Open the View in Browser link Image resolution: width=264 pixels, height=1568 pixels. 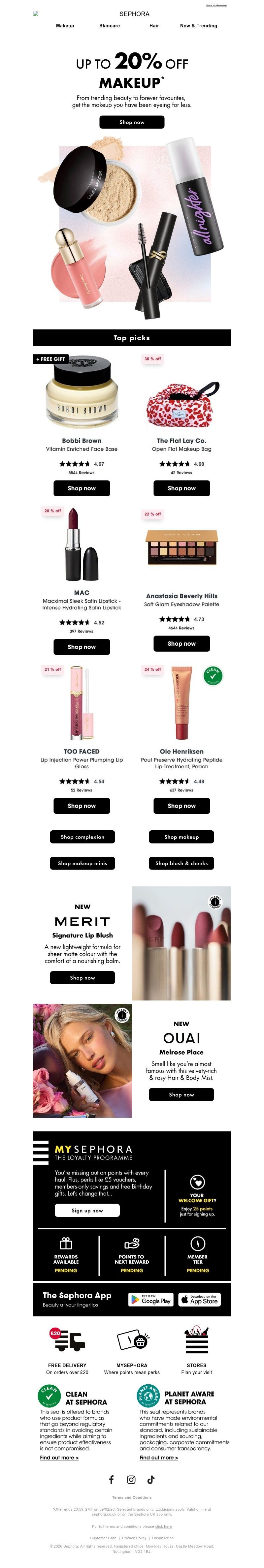(216, 6)
